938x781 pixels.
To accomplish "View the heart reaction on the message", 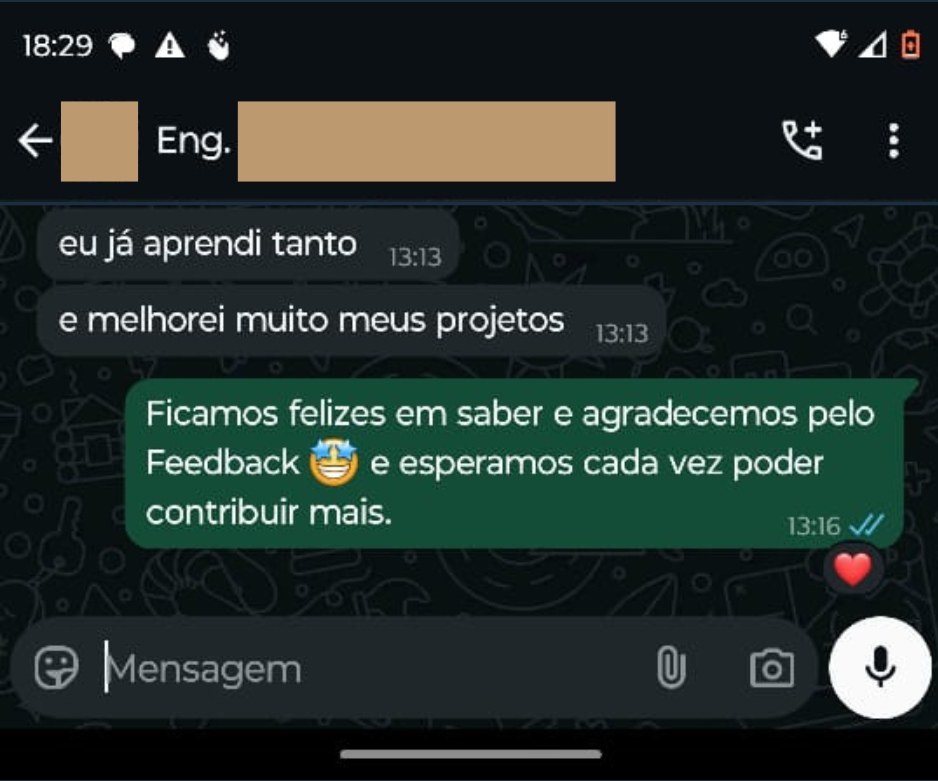I will 853,570.
